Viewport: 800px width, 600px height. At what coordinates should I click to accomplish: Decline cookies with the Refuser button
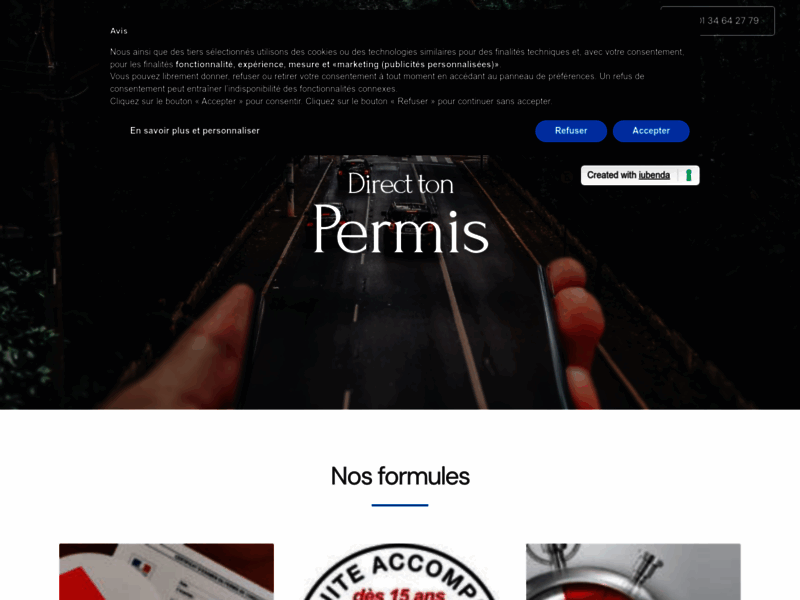[x=571, y=131]
